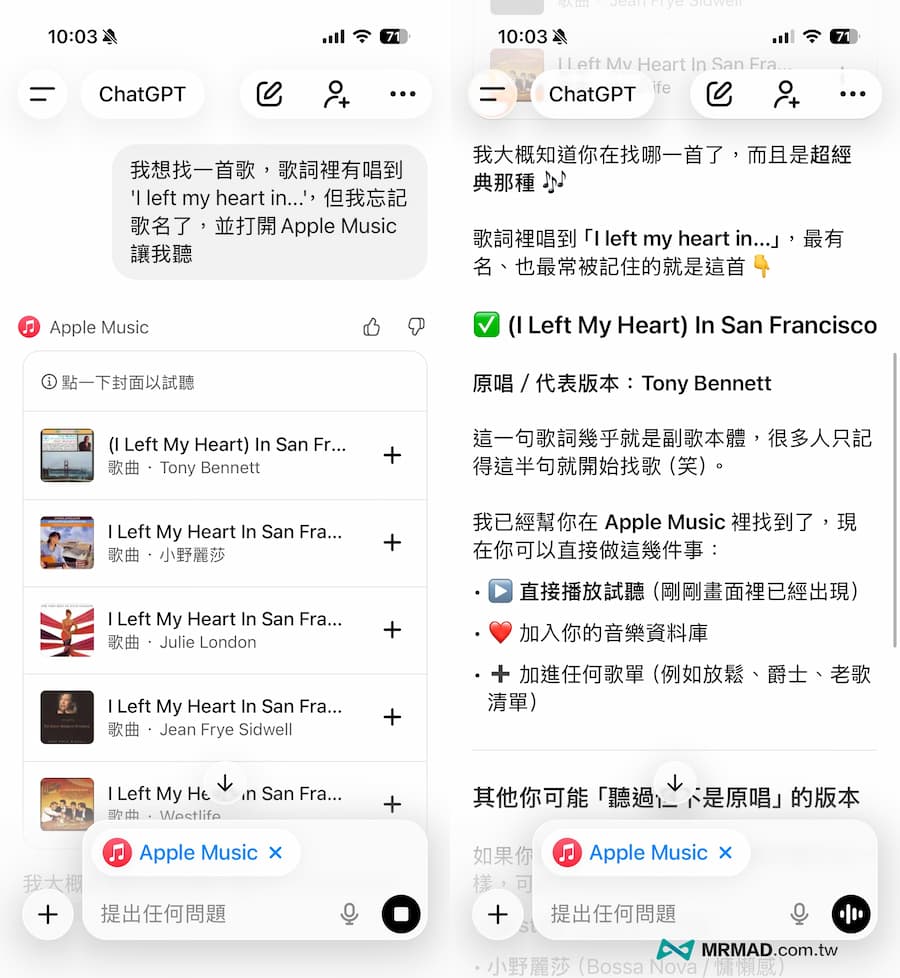Tap the add-person icon in the top toolbar

338,94
